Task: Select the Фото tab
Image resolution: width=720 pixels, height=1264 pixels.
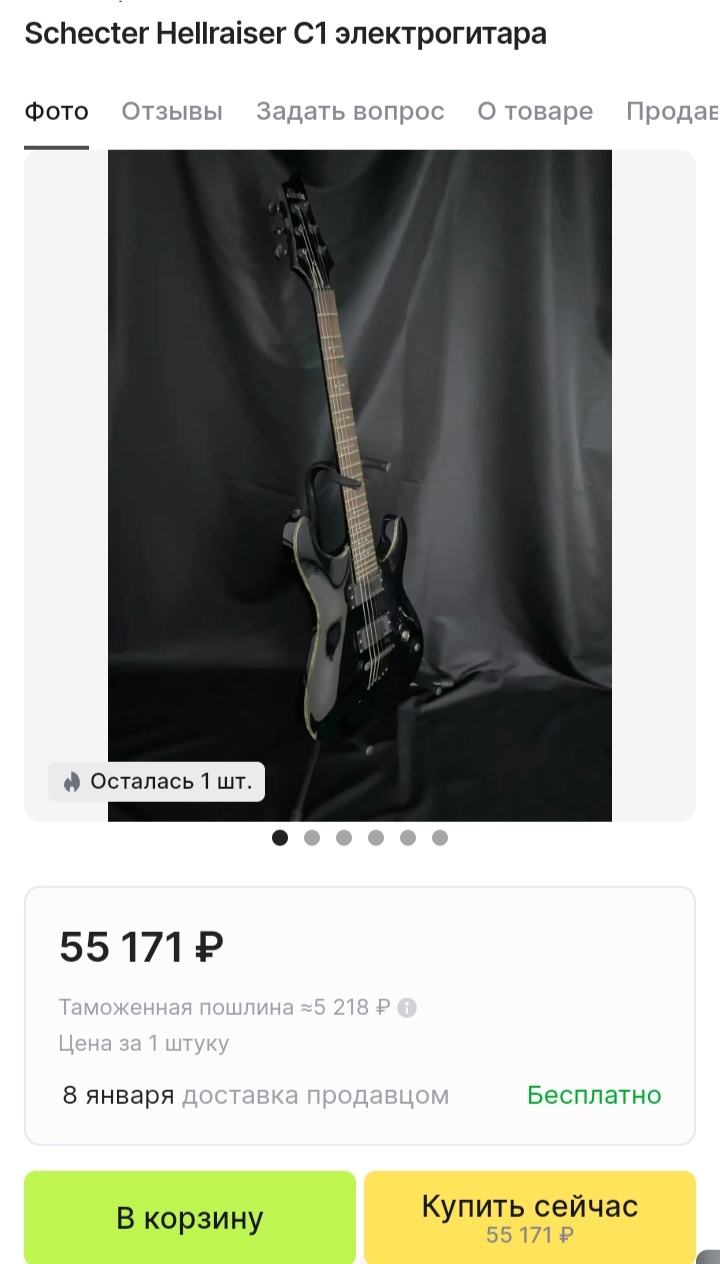Action: [x=56, y=111]
